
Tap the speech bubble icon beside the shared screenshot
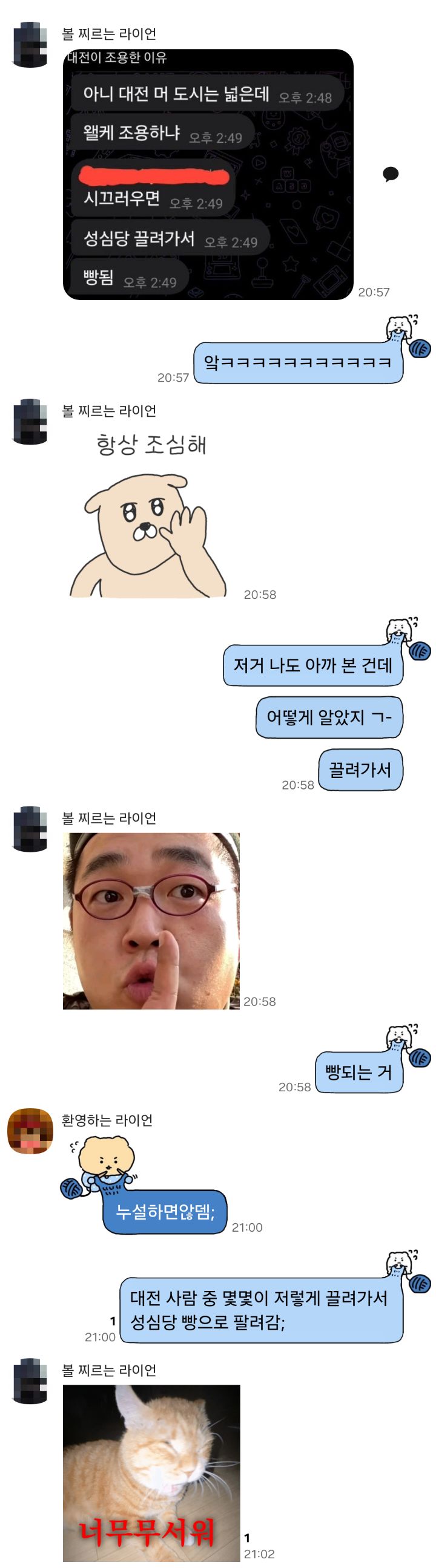pos(391,175)
